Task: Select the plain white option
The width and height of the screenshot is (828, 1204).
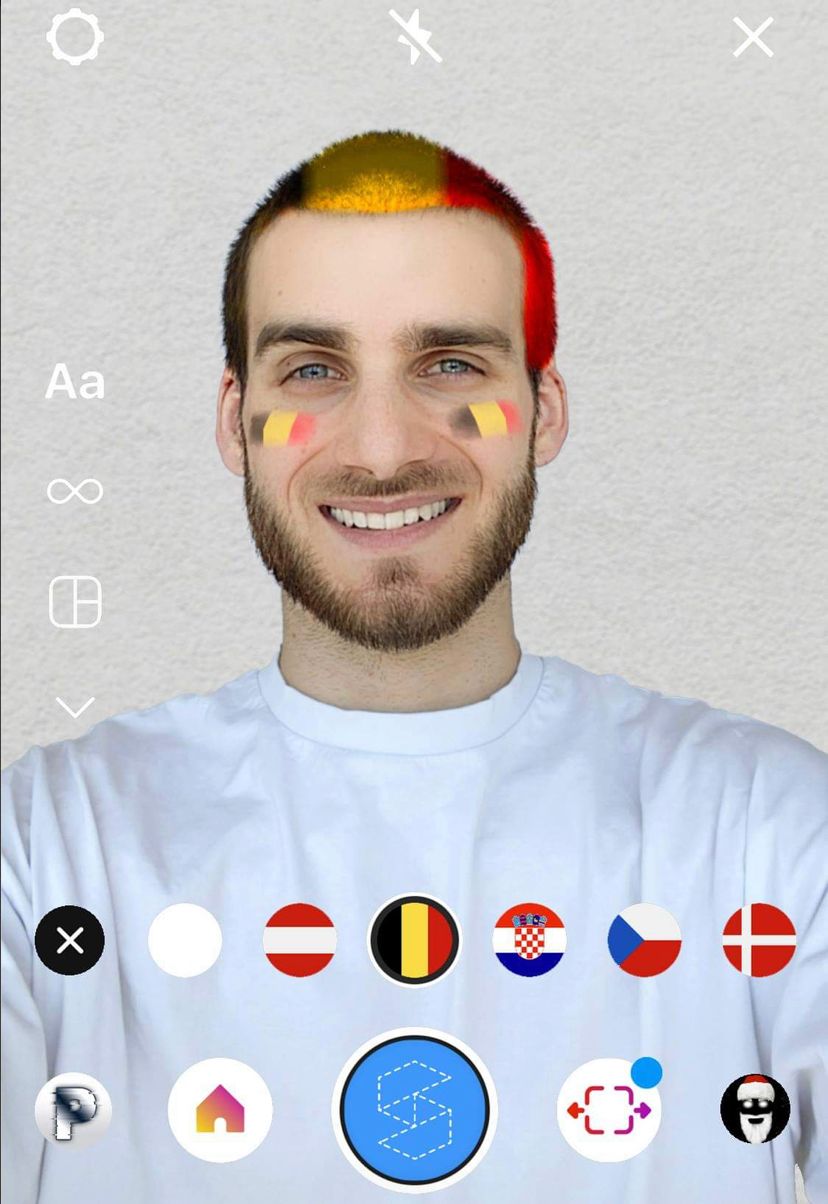Action: 185,940
